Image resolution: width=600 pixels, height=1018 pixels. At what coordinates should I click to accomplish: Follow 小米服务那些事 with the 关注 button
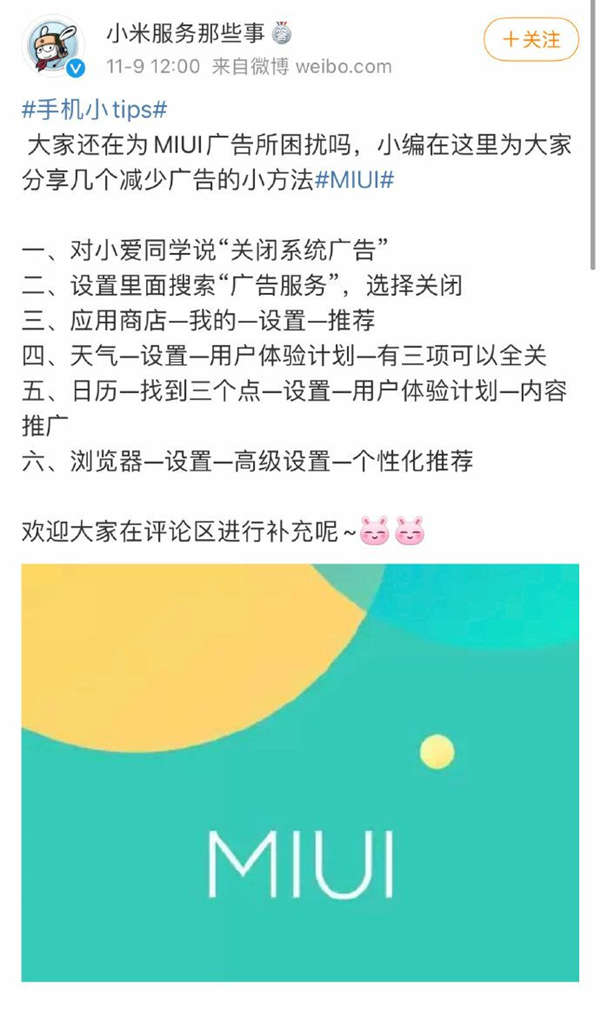click(531, 41)
